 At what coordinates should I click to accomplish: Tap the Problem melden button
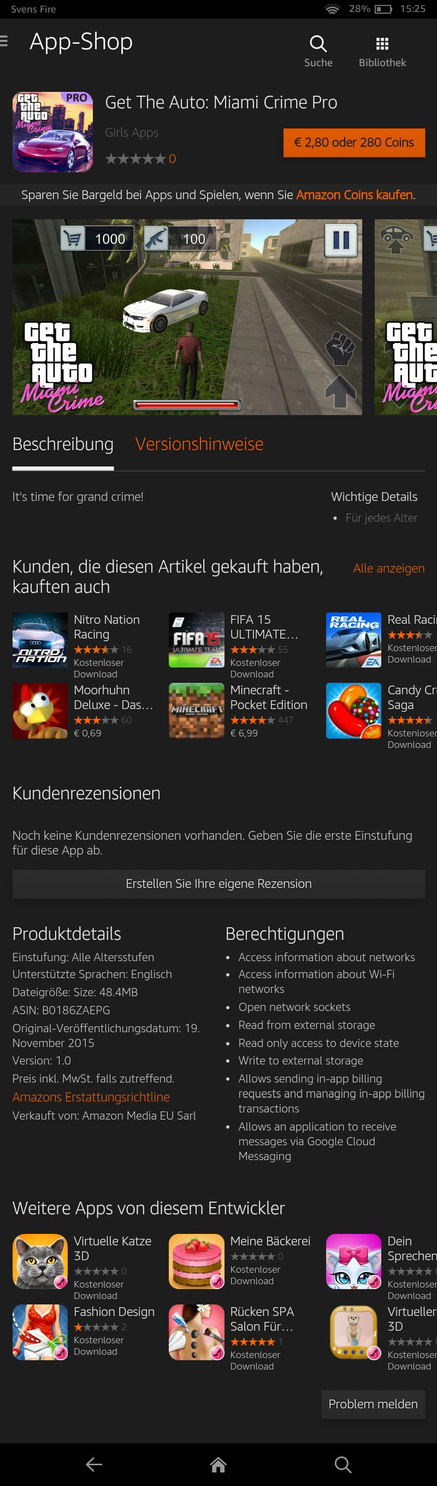[373, 1404]
